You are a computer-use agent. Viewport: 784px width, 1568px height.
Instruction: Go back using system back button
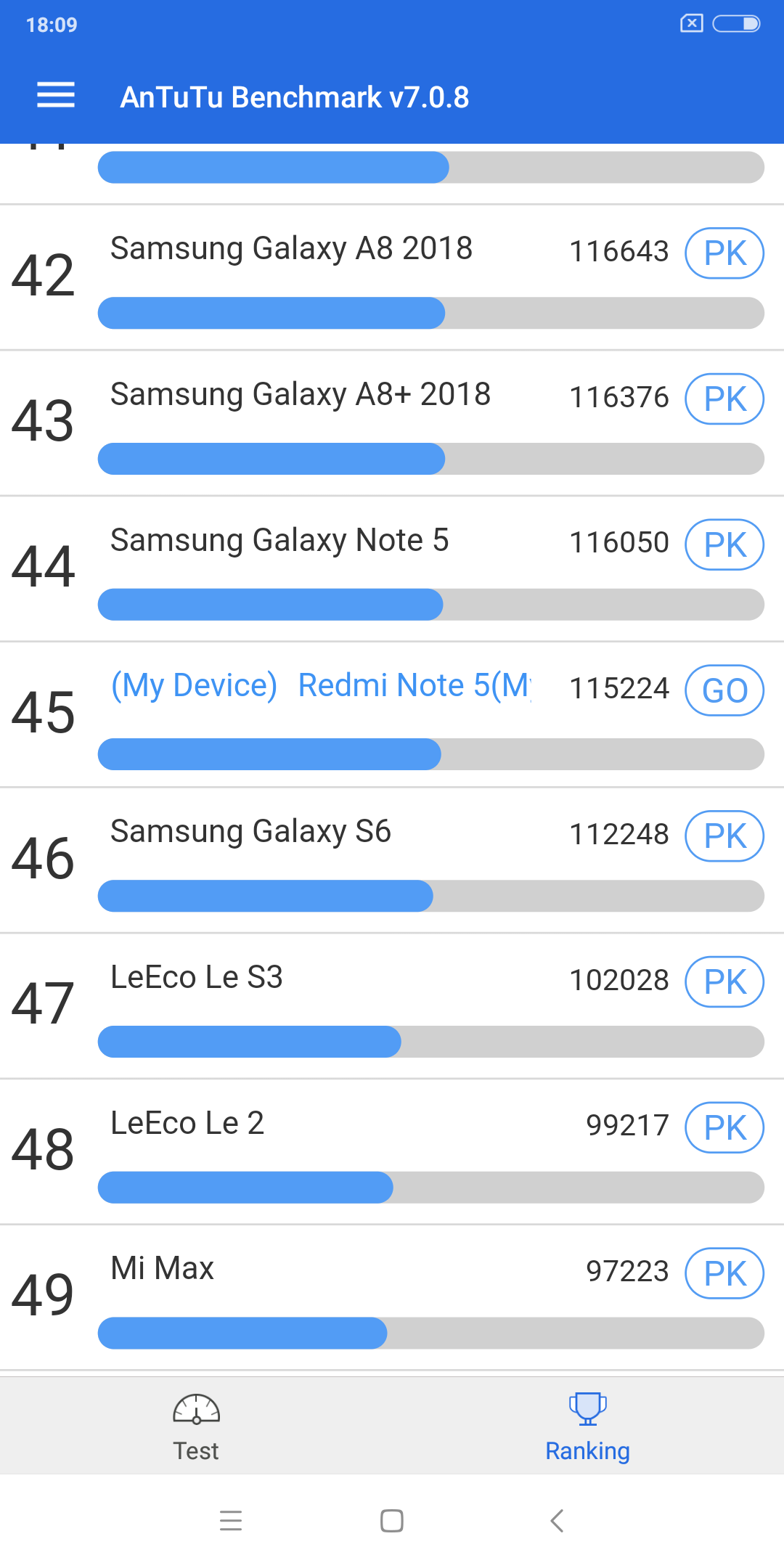coord(557,1520)
